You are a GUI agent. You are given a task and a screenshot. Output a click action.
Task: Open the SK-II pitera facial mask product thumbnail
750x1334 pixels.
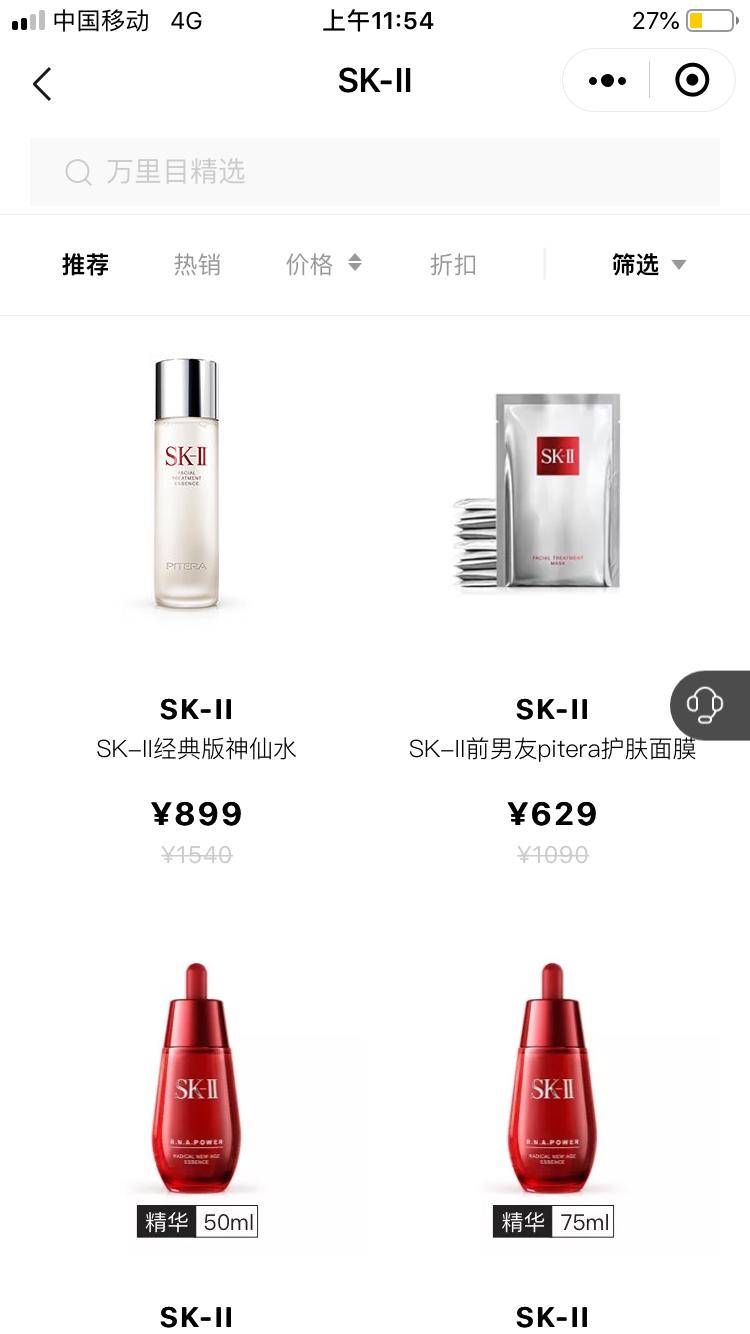[536, 490]
